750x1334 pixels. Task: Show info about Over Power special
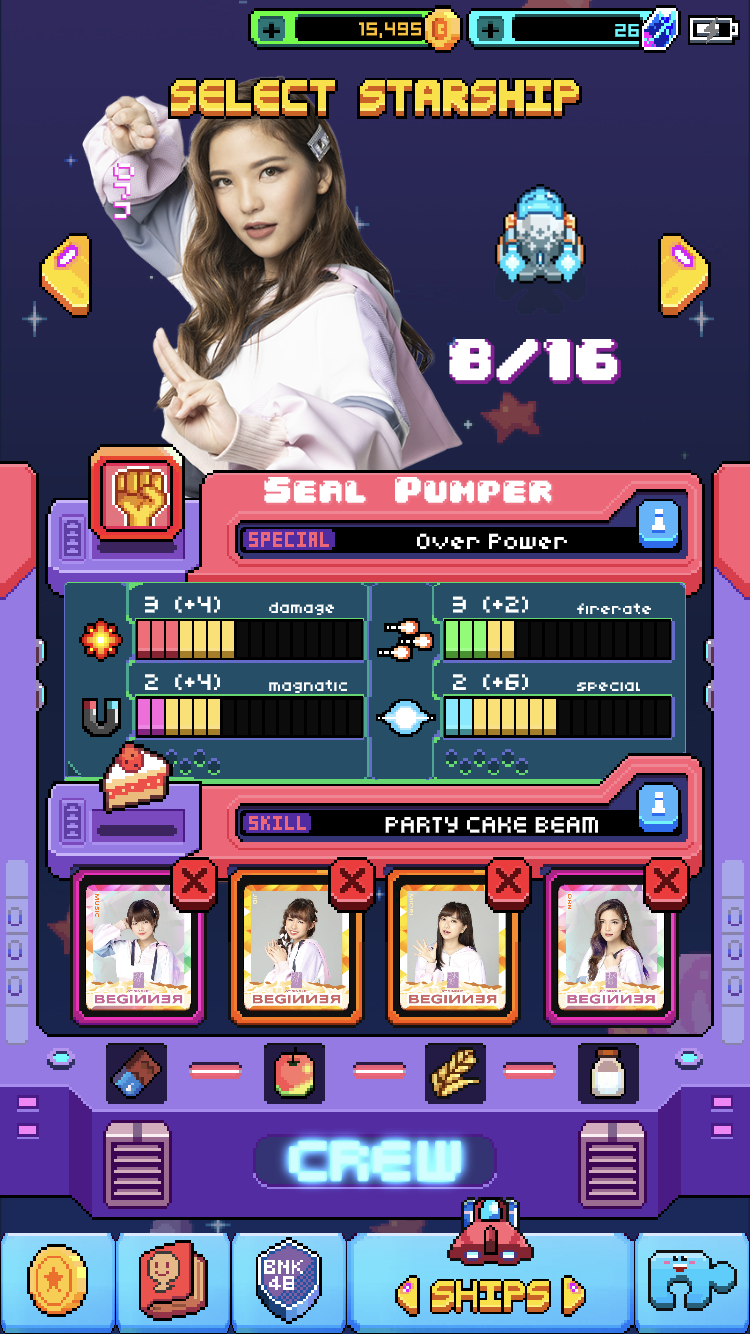(659, 522)
